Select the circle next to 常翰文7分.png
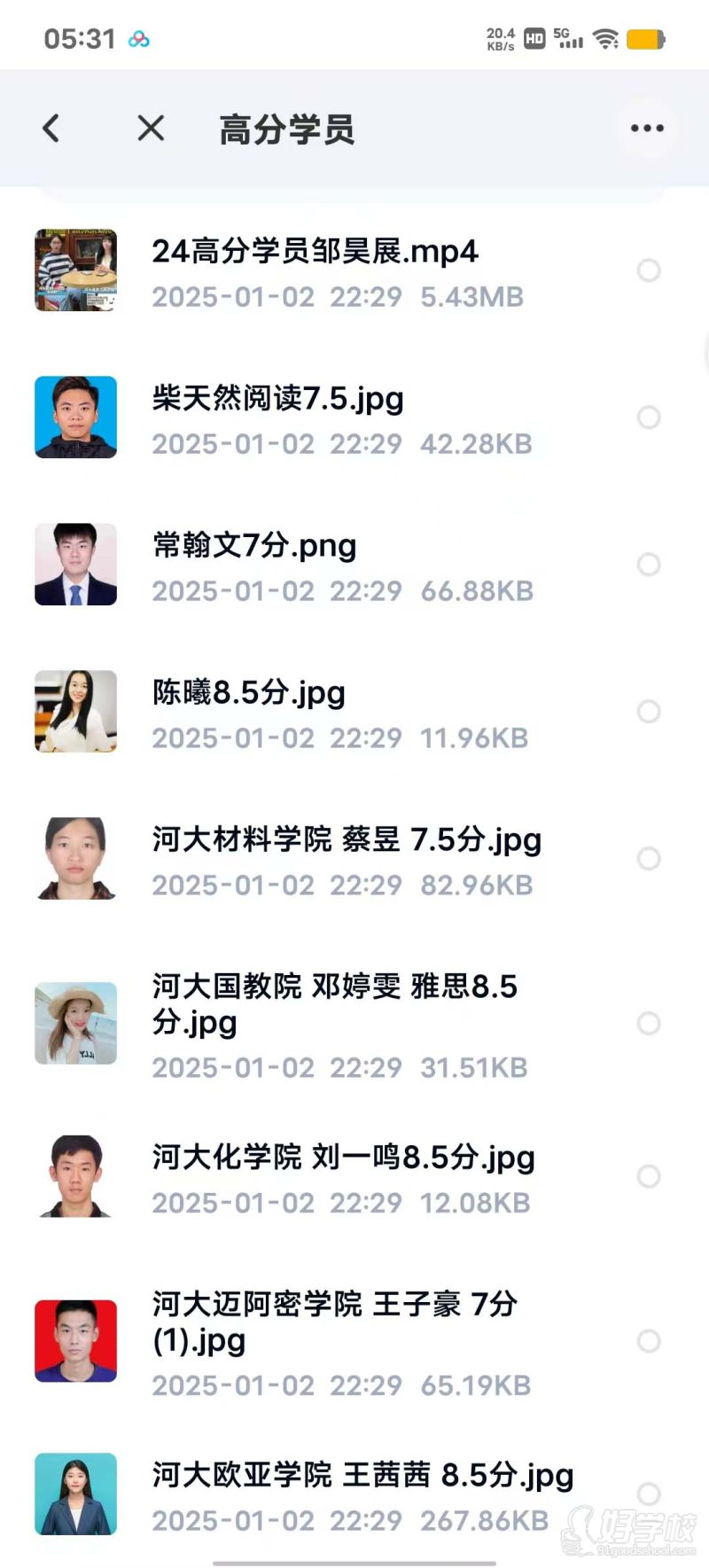 click(x=649, y=564)
